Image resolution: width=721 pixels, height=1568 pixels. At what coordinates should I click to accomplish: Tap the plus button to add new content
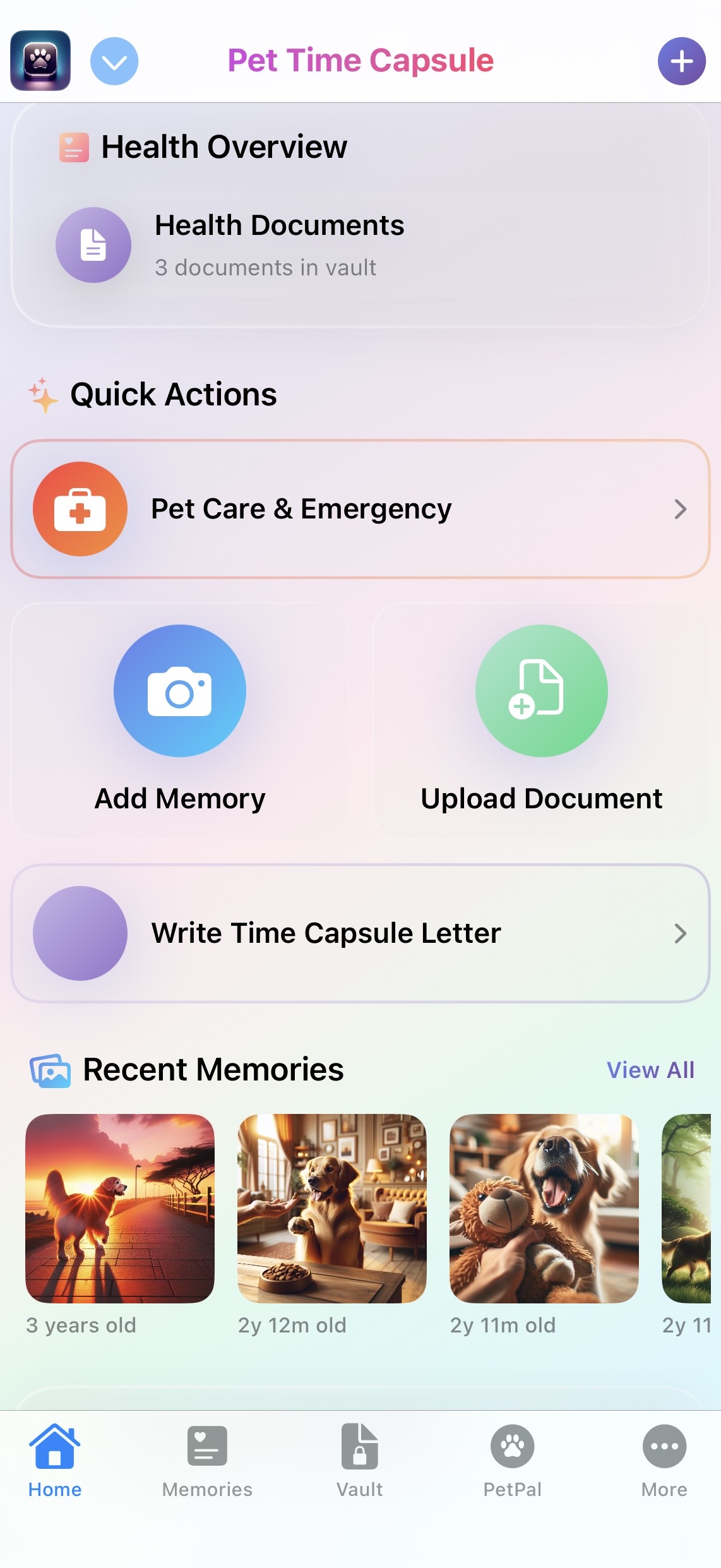coord(681,61)
